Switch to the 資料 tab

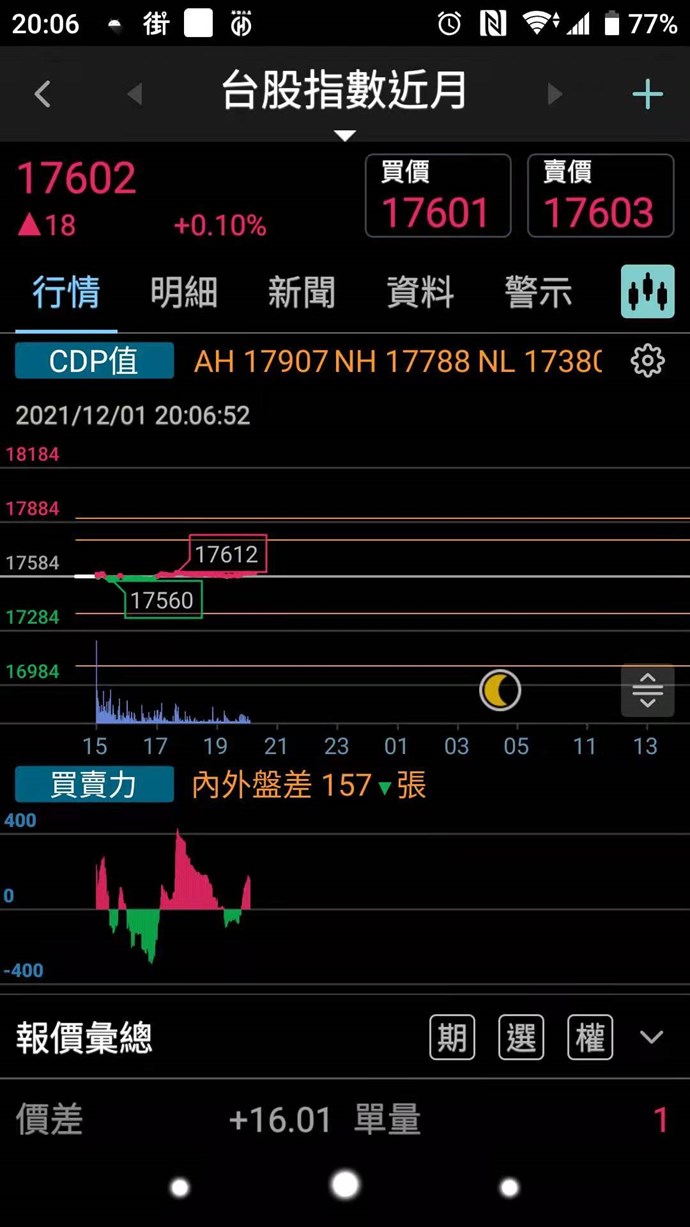tap(420, 293)
